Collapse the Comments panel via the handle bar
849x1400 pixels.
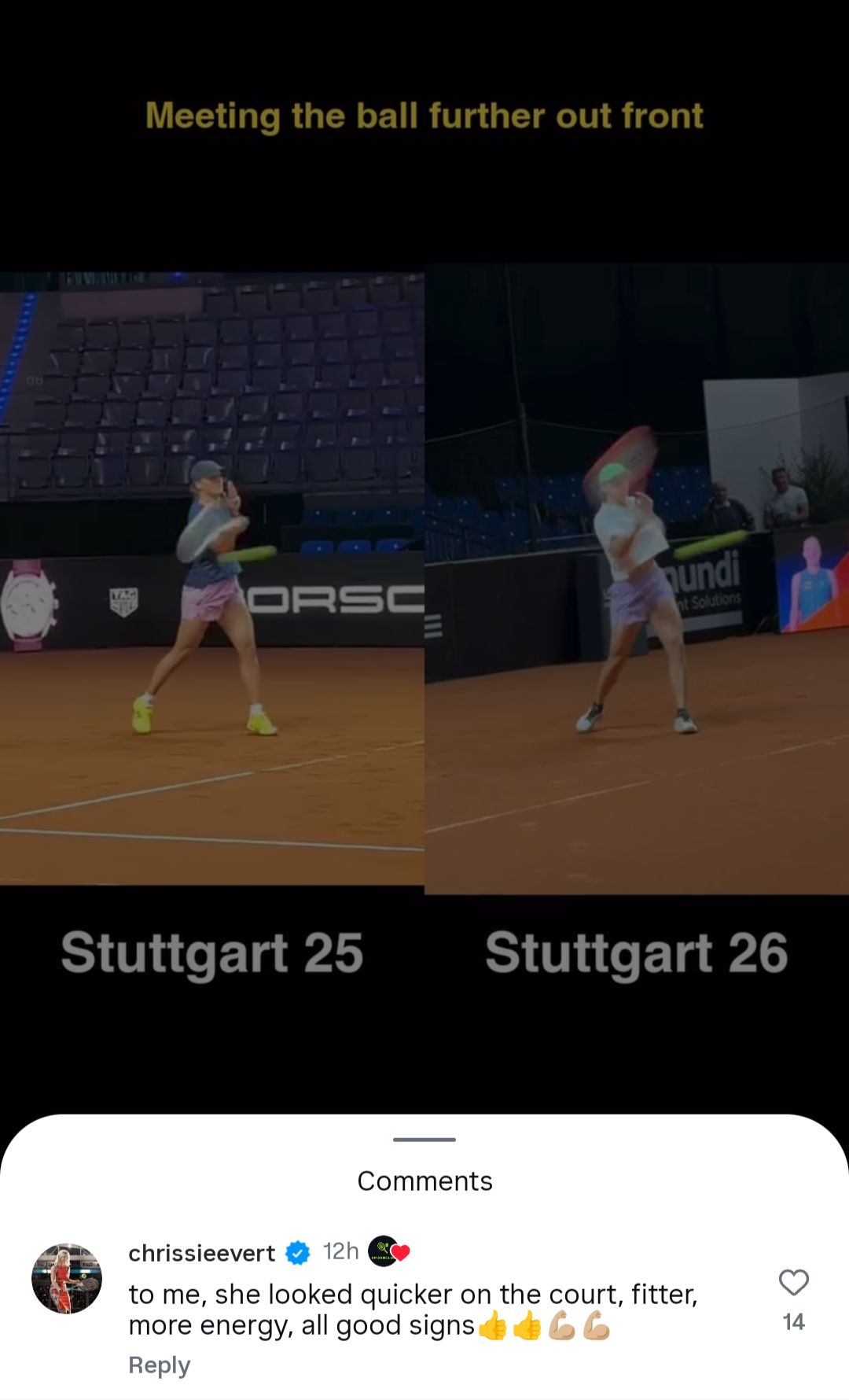point(424,1138)
